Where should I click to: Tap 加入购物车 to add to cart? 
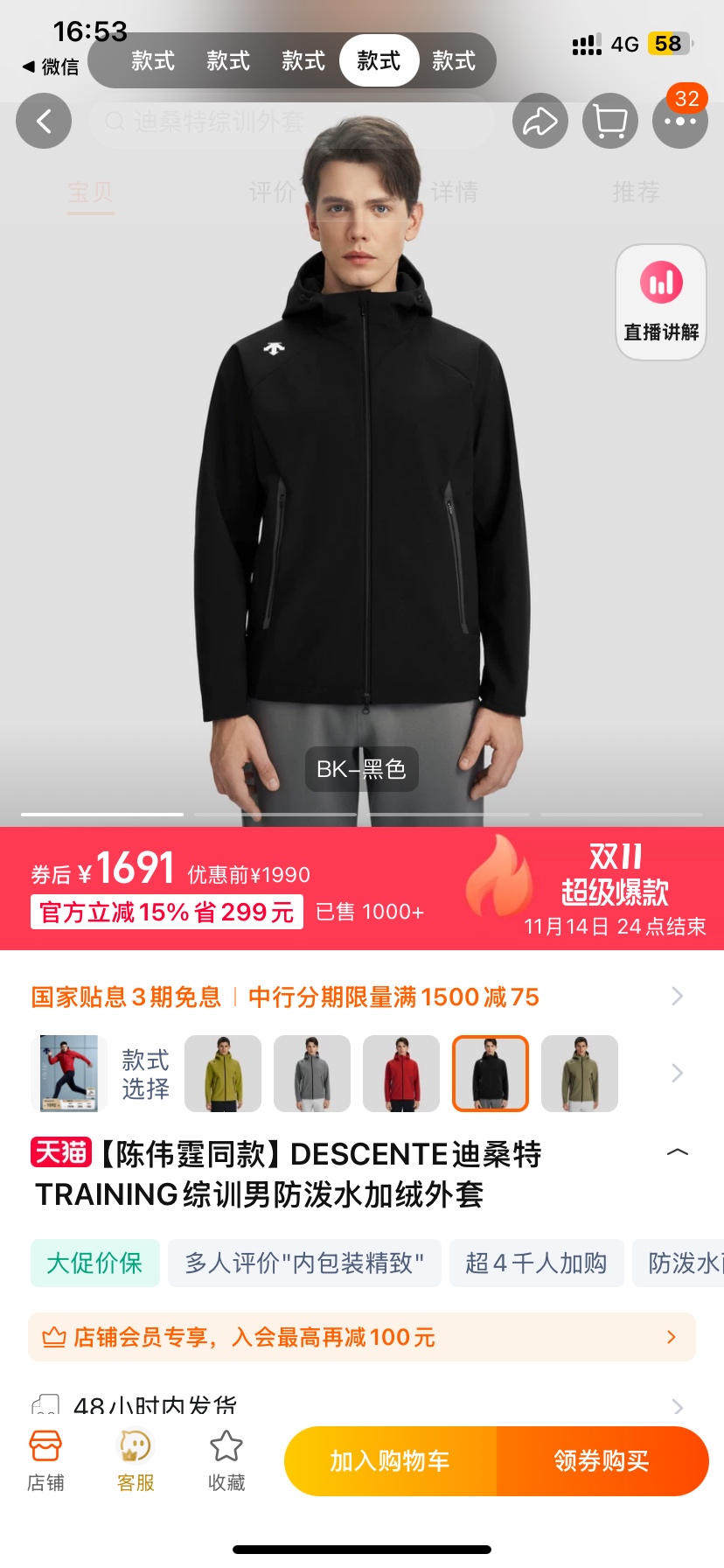coord(390,1460)
